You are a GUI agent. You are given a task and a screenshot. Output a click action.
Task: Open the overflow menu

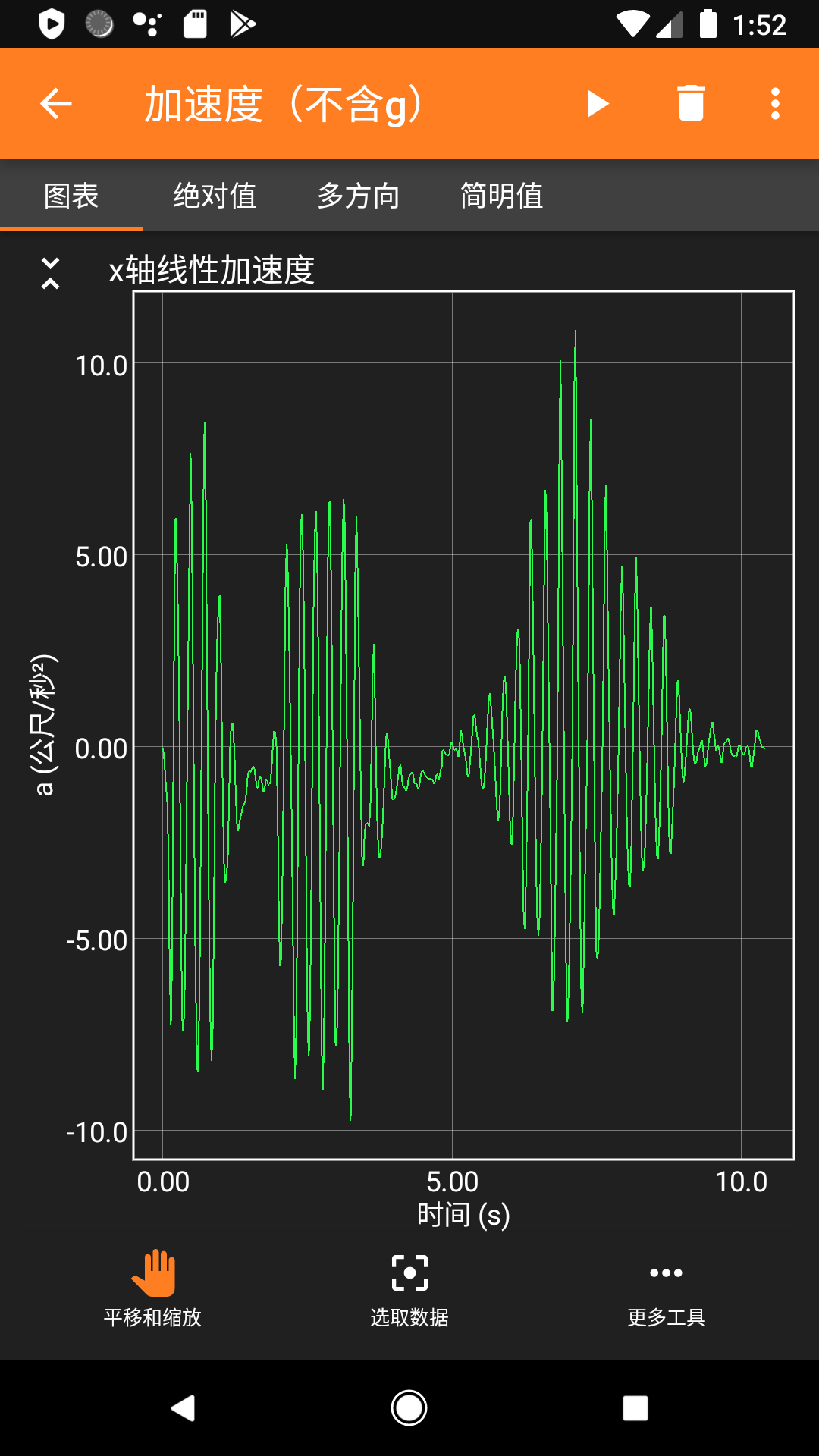point(775,104)
